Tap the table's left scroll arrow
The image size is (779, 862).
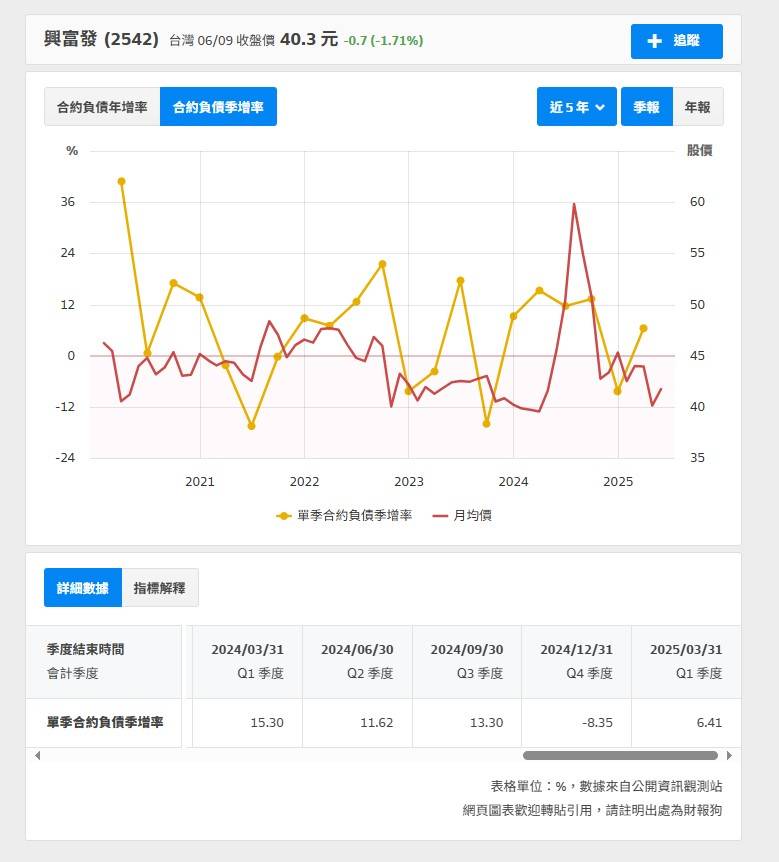point(38,755)
